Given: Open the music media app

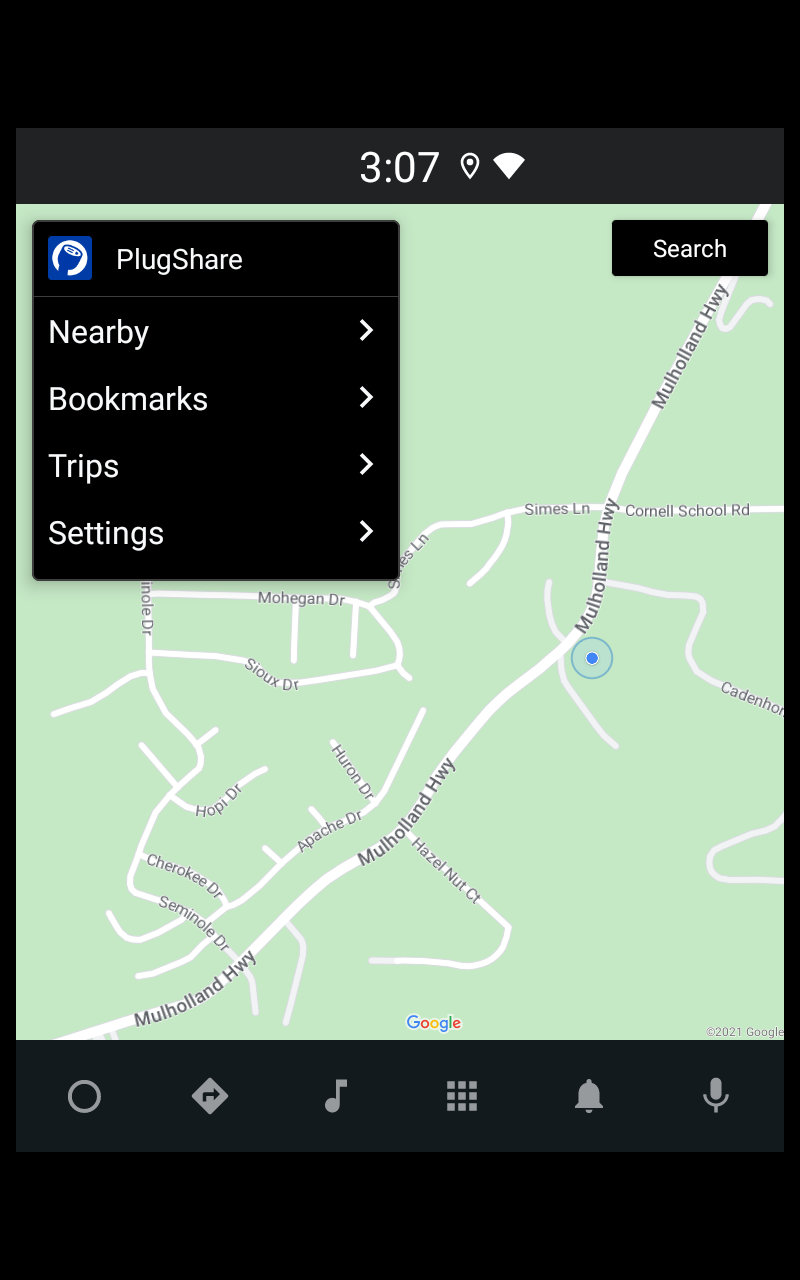Looking at the screenshot, I should point(336,1097).
